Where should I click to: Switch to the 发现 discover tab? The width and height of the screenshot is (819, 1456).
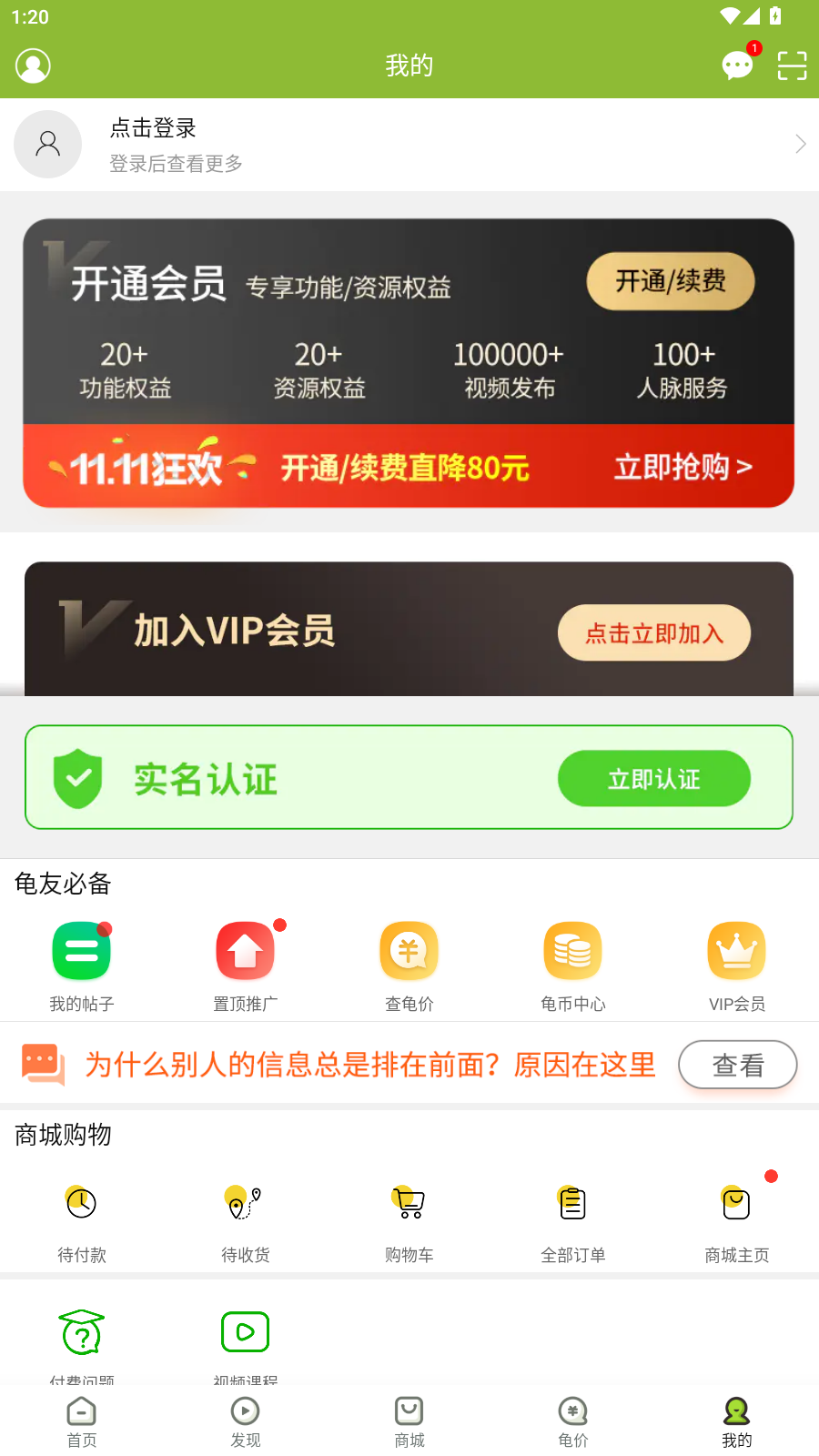coord(245,1420)
